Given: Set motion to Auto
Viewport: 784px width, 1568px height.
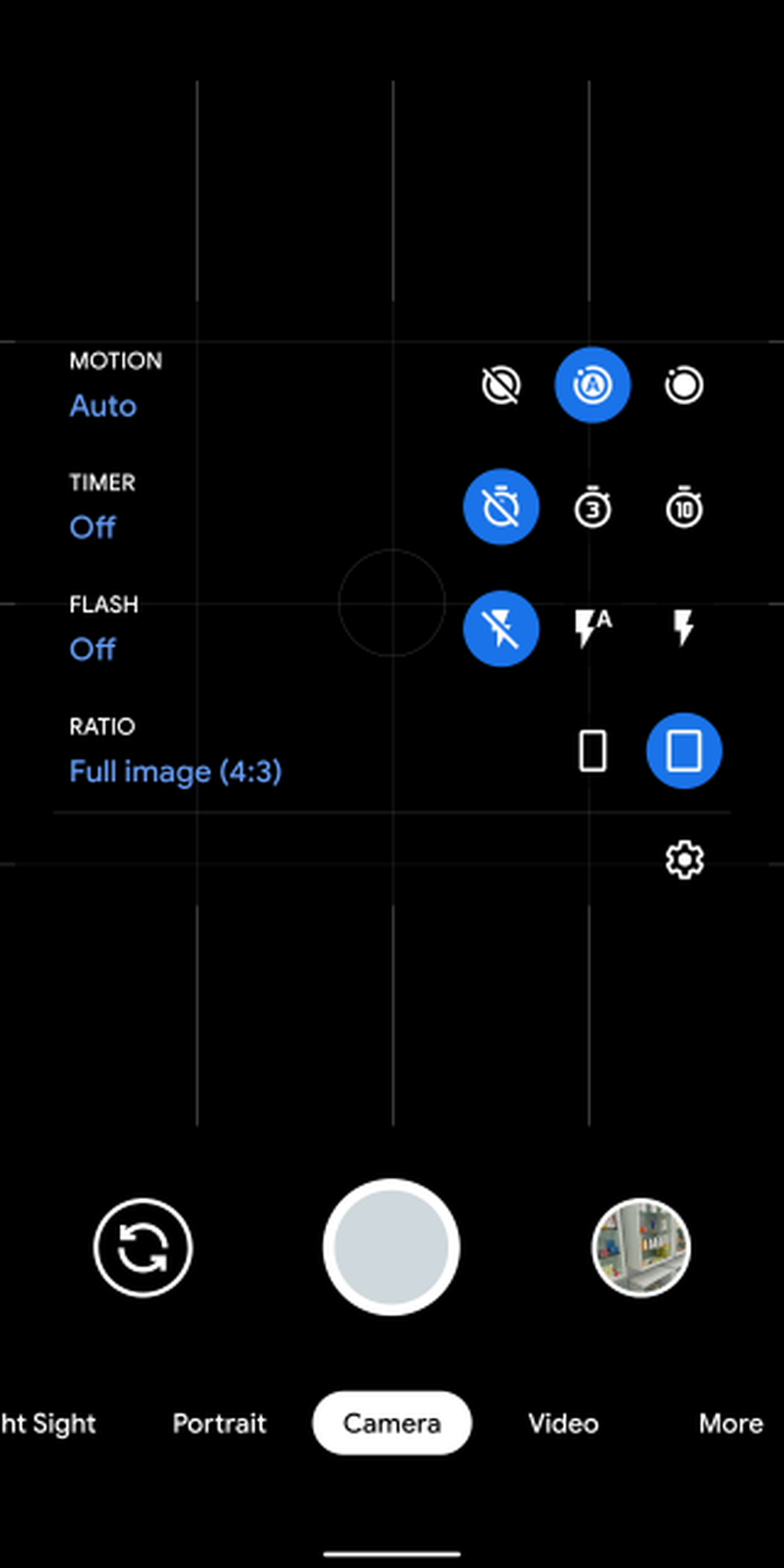Looking at the screenshot, I should [x=592, y=386].
